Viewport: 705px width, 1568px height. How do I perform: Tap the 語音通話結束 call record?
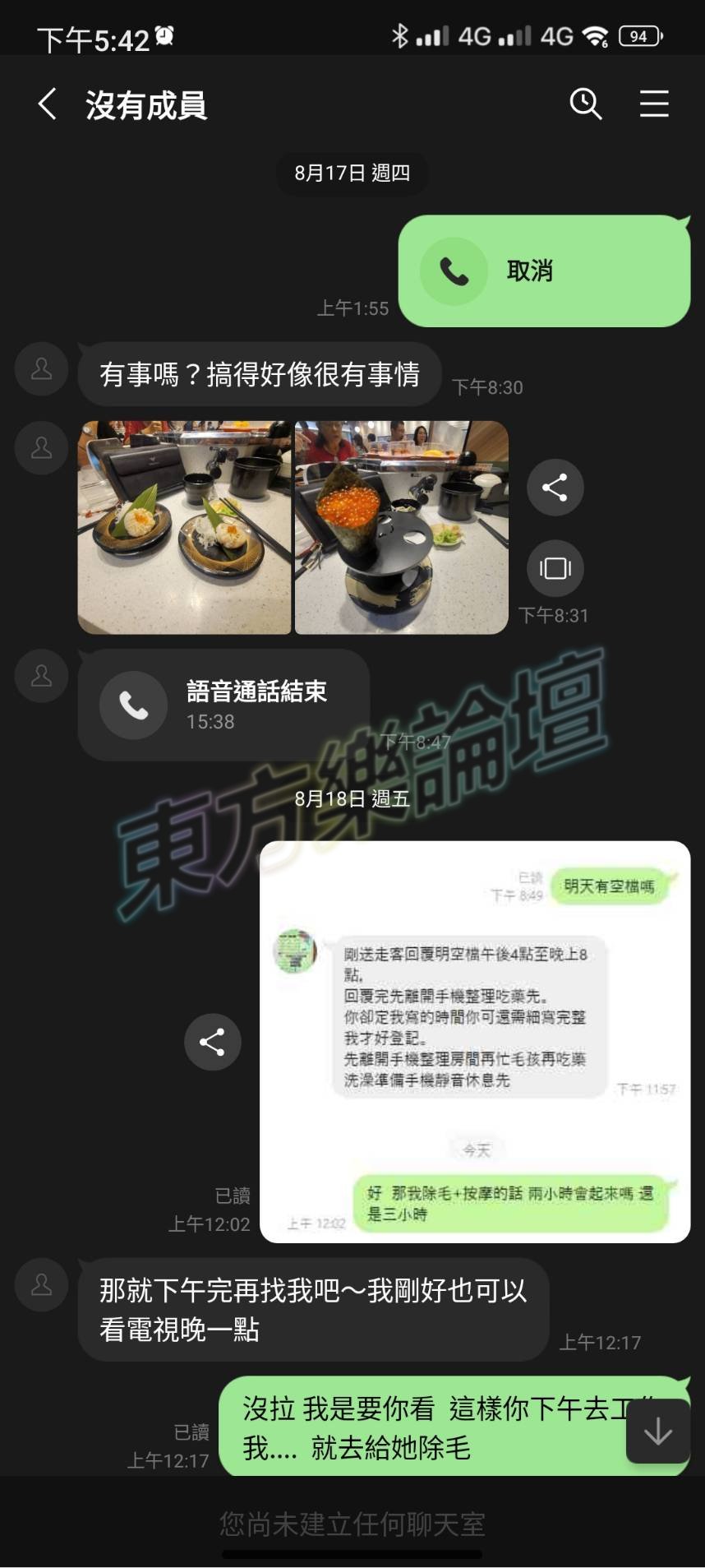(223, 705)
